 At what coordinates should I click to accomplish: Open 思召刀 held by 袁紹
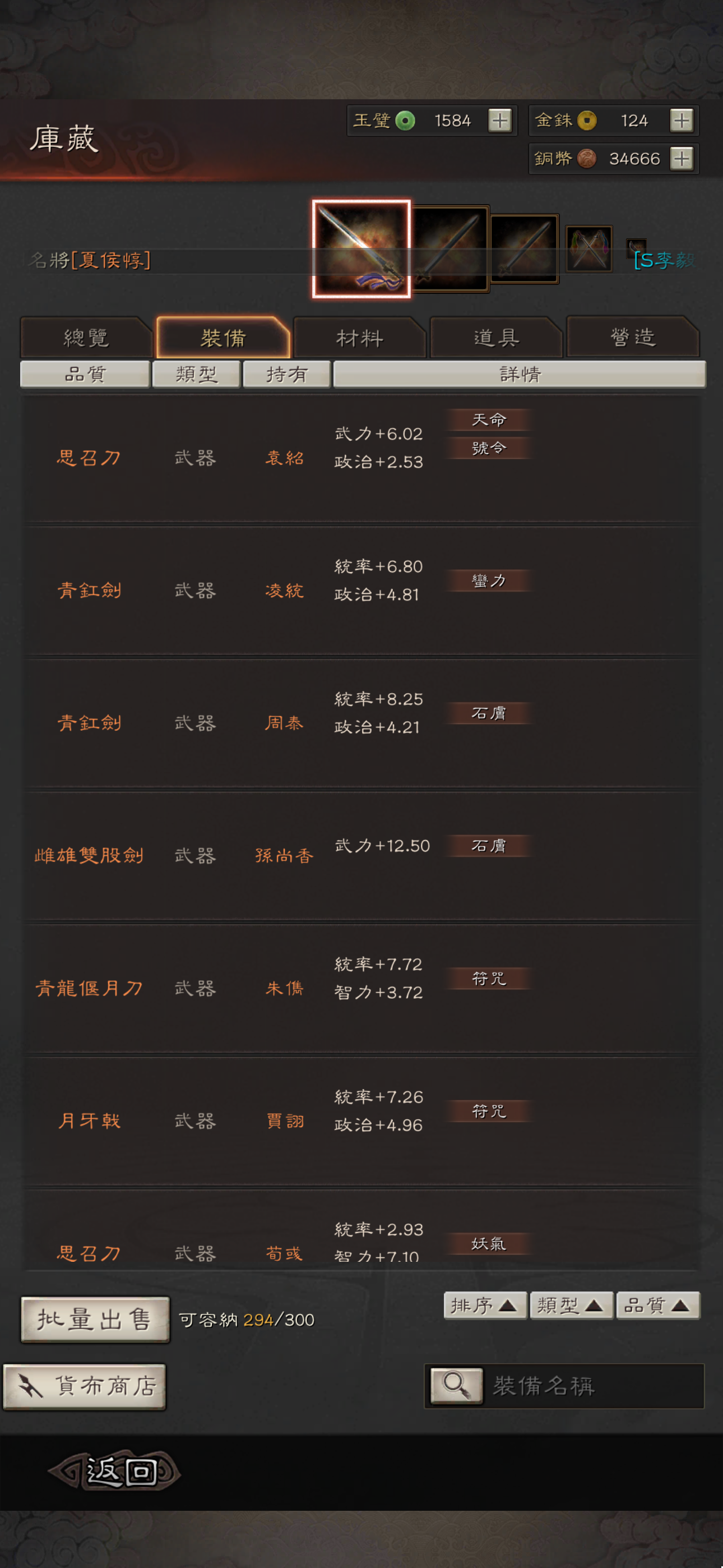[89, 458]
